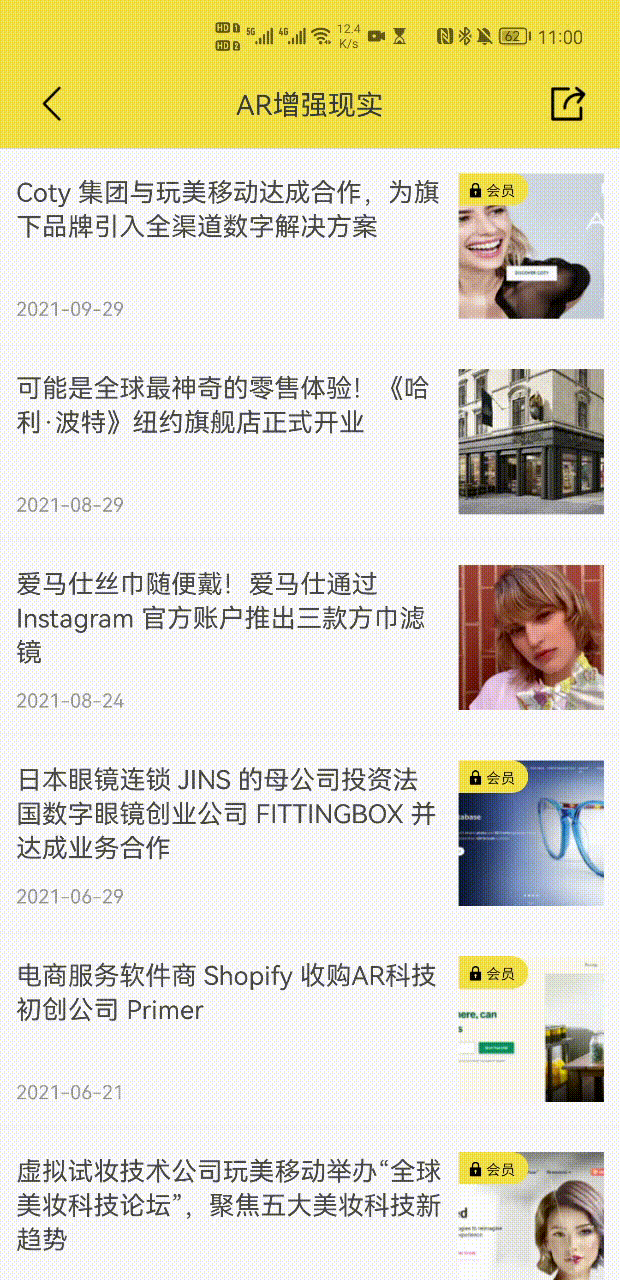Share the AR增强现实 page
The height and width of the screenshot is (1280, 620).
pos(567,104)
